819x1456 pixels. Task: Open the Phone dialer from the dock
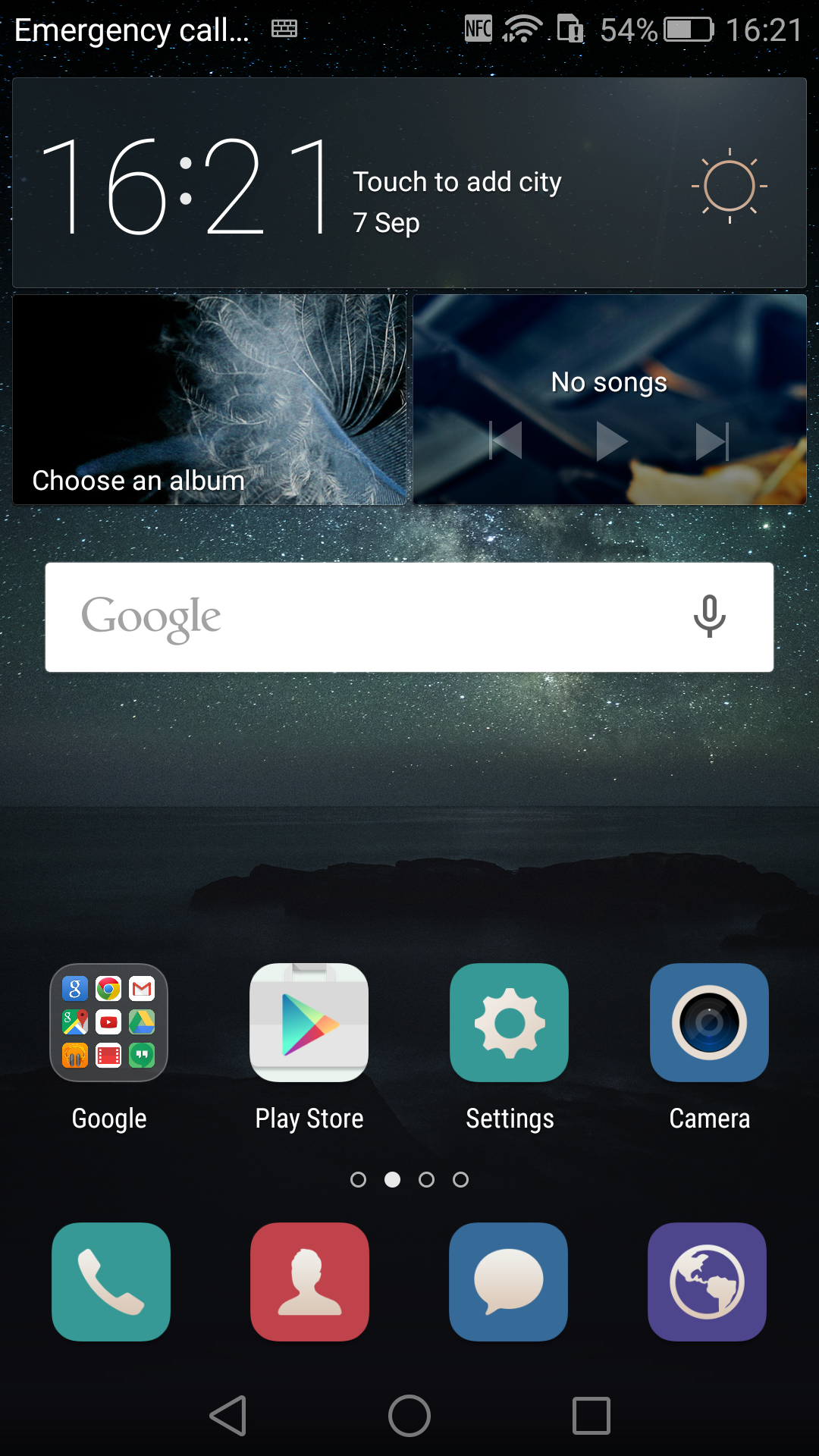(111, 1282)
